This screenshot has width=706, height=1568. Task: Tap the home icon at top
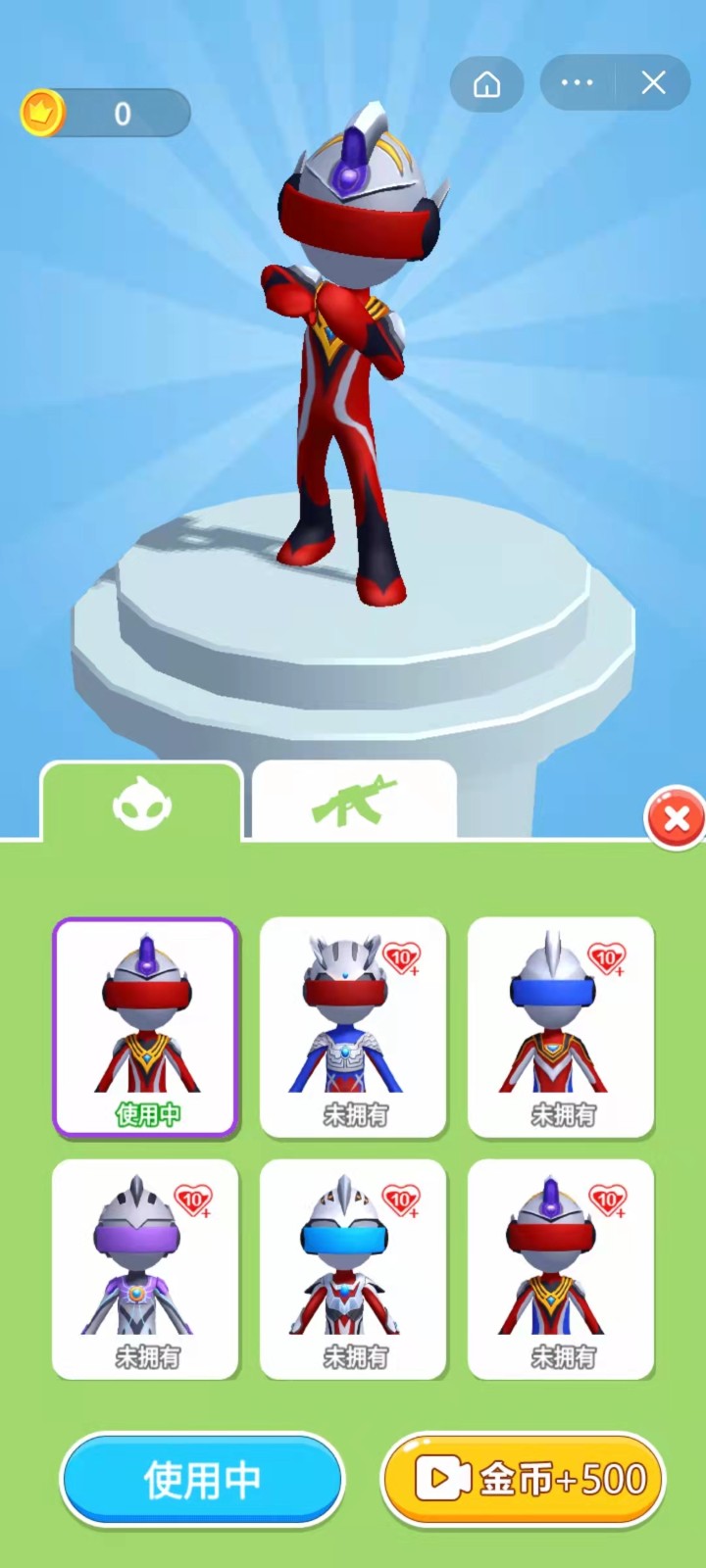pyautogui.click(x=486, y=84)
